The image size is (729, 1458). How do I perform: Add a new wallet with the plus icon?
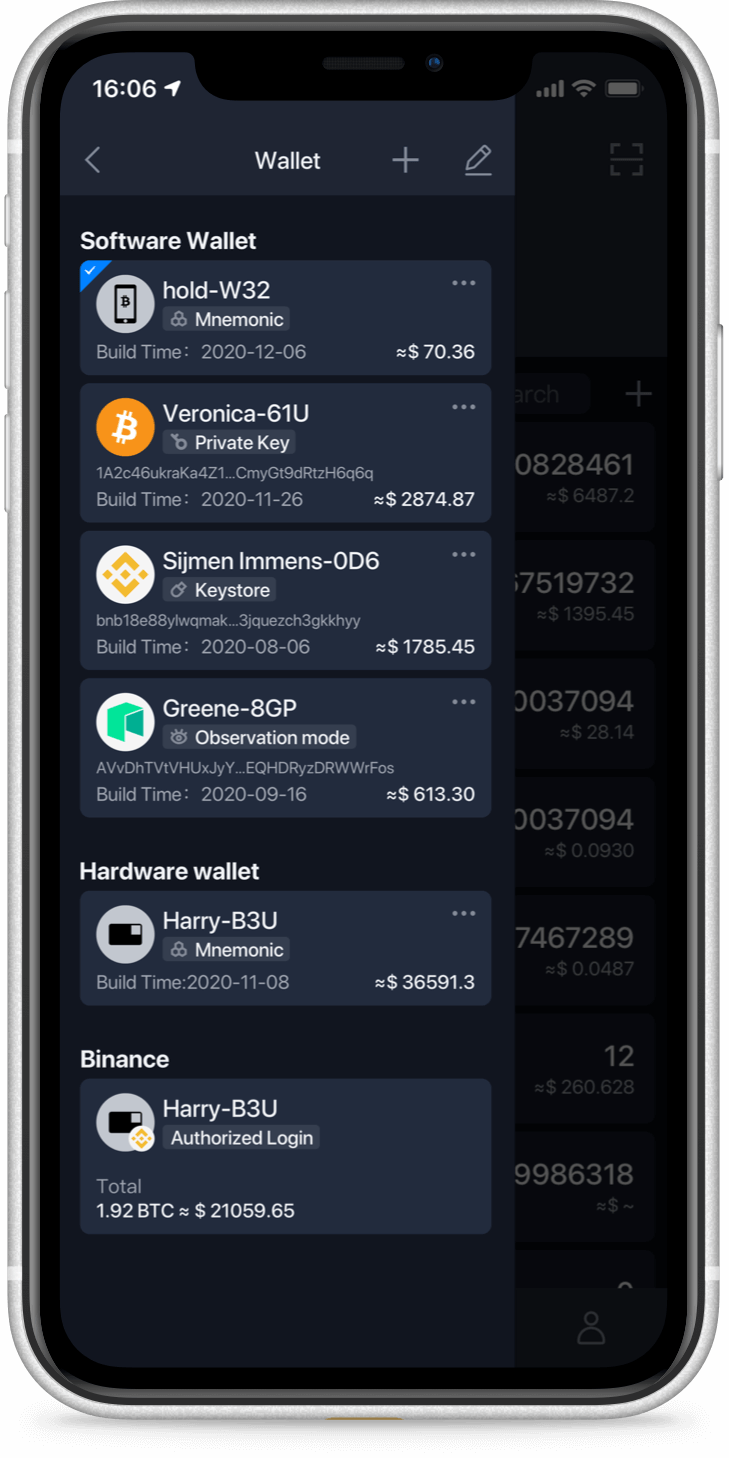[x=405, y=160]
